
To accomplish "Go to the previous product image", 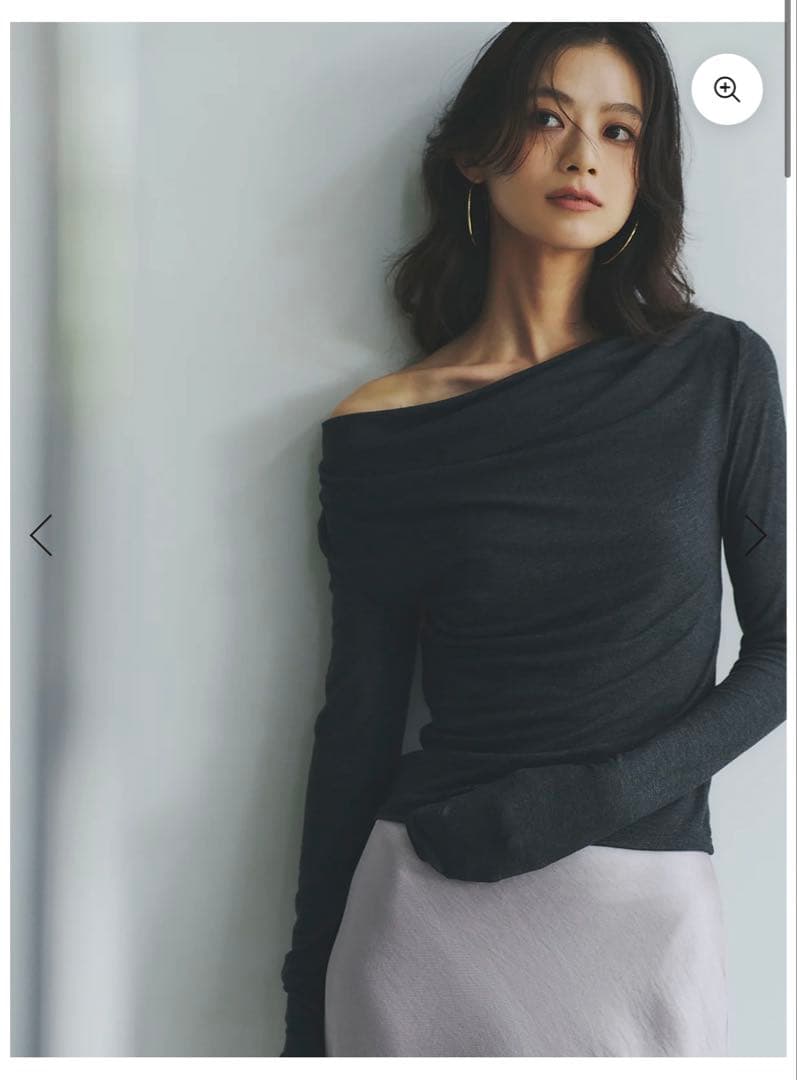I will 40,535.
